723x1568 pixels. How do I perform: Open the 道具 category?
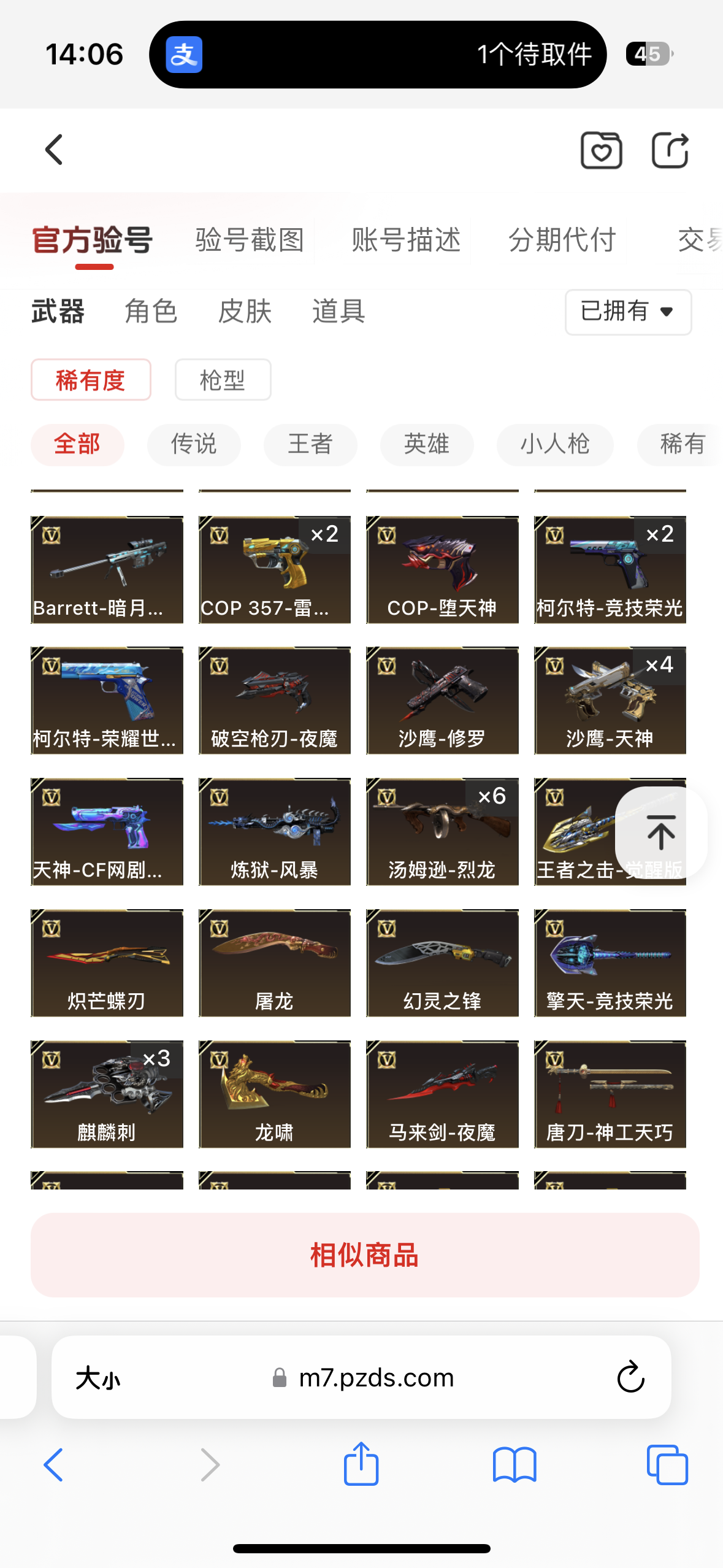tap(339, 312)
